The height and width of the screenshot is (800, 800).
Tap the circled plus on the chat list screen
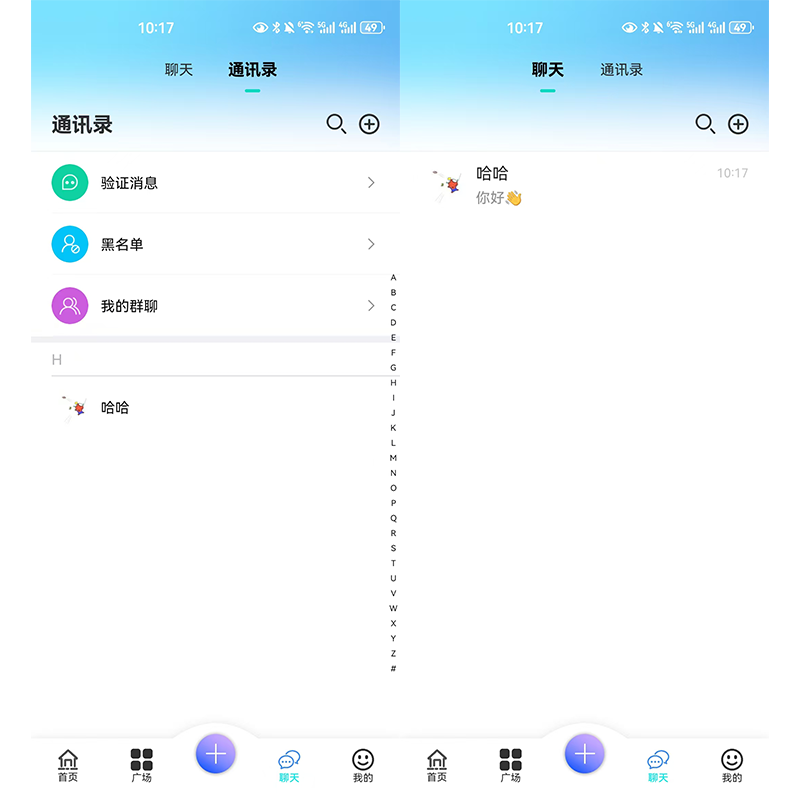point(738,124)
